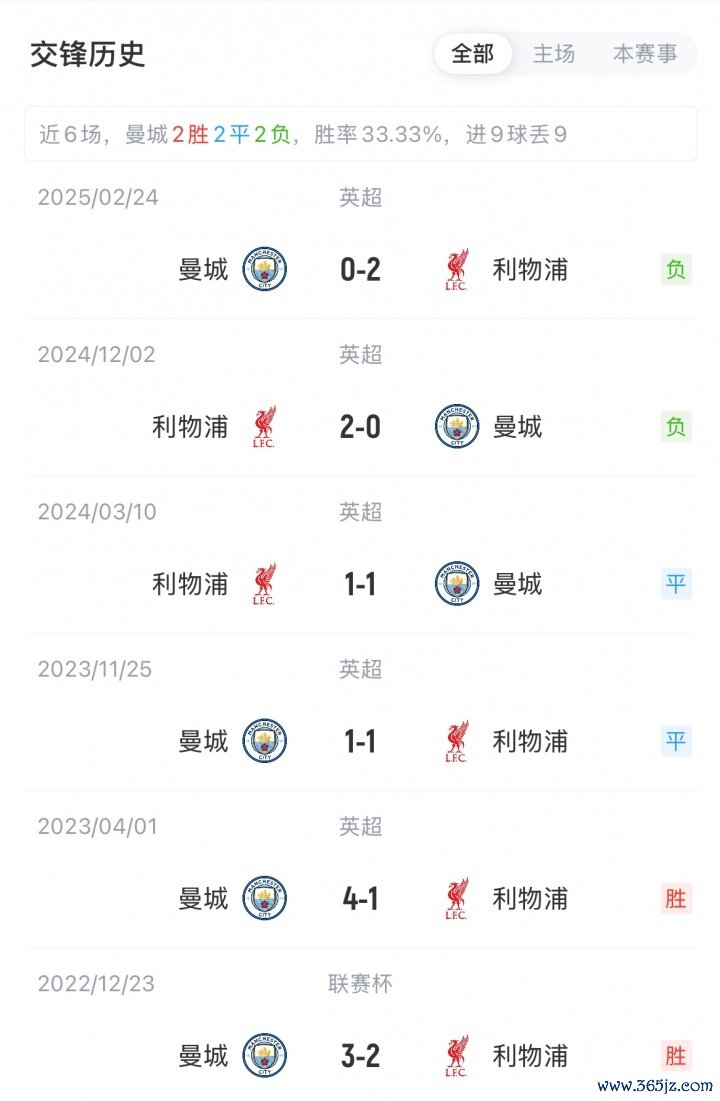
Task: View the 2024/03/10 利物浦 1-1 曼城 match
Action: pos(360,584)
